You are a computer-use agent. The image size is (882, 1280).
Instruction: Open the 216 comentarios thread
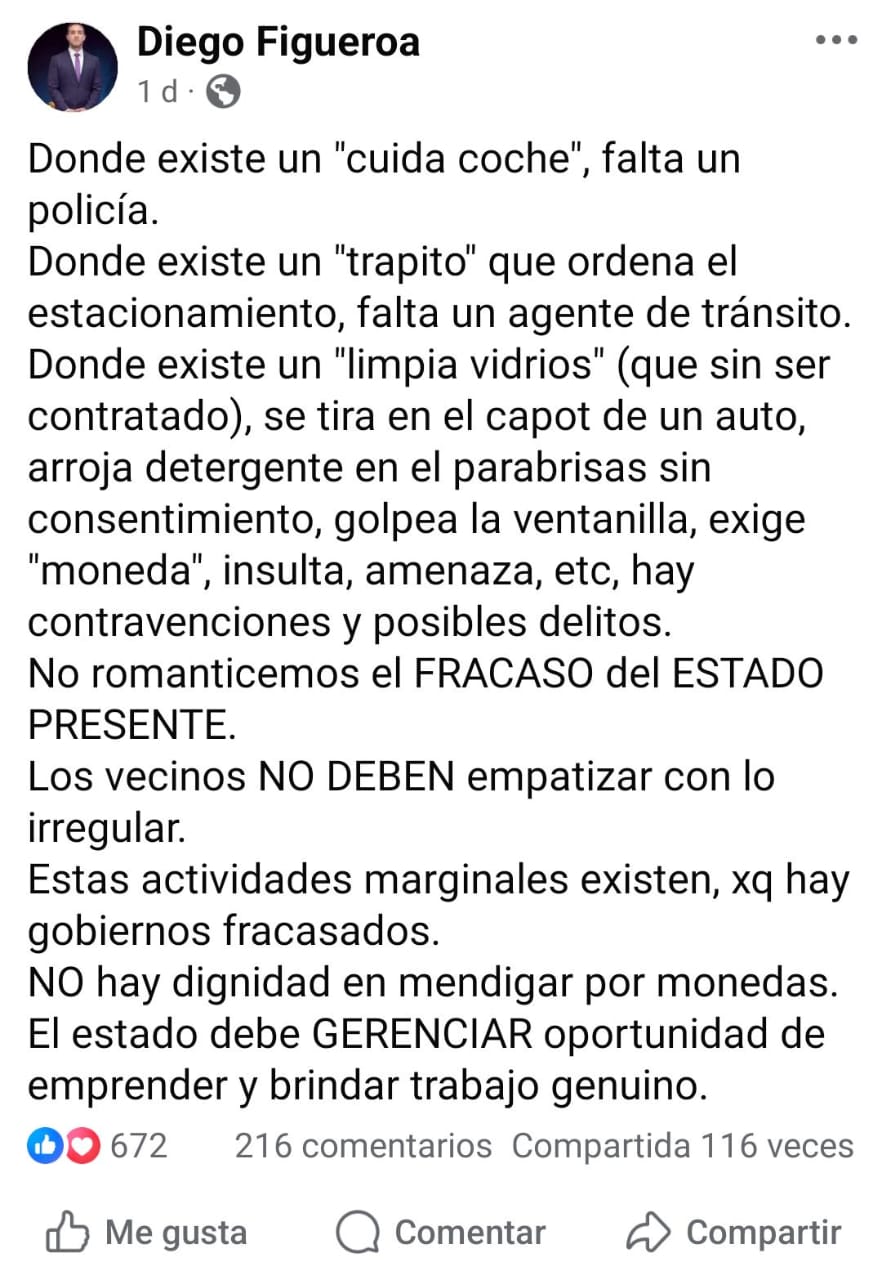[363, 1146]
